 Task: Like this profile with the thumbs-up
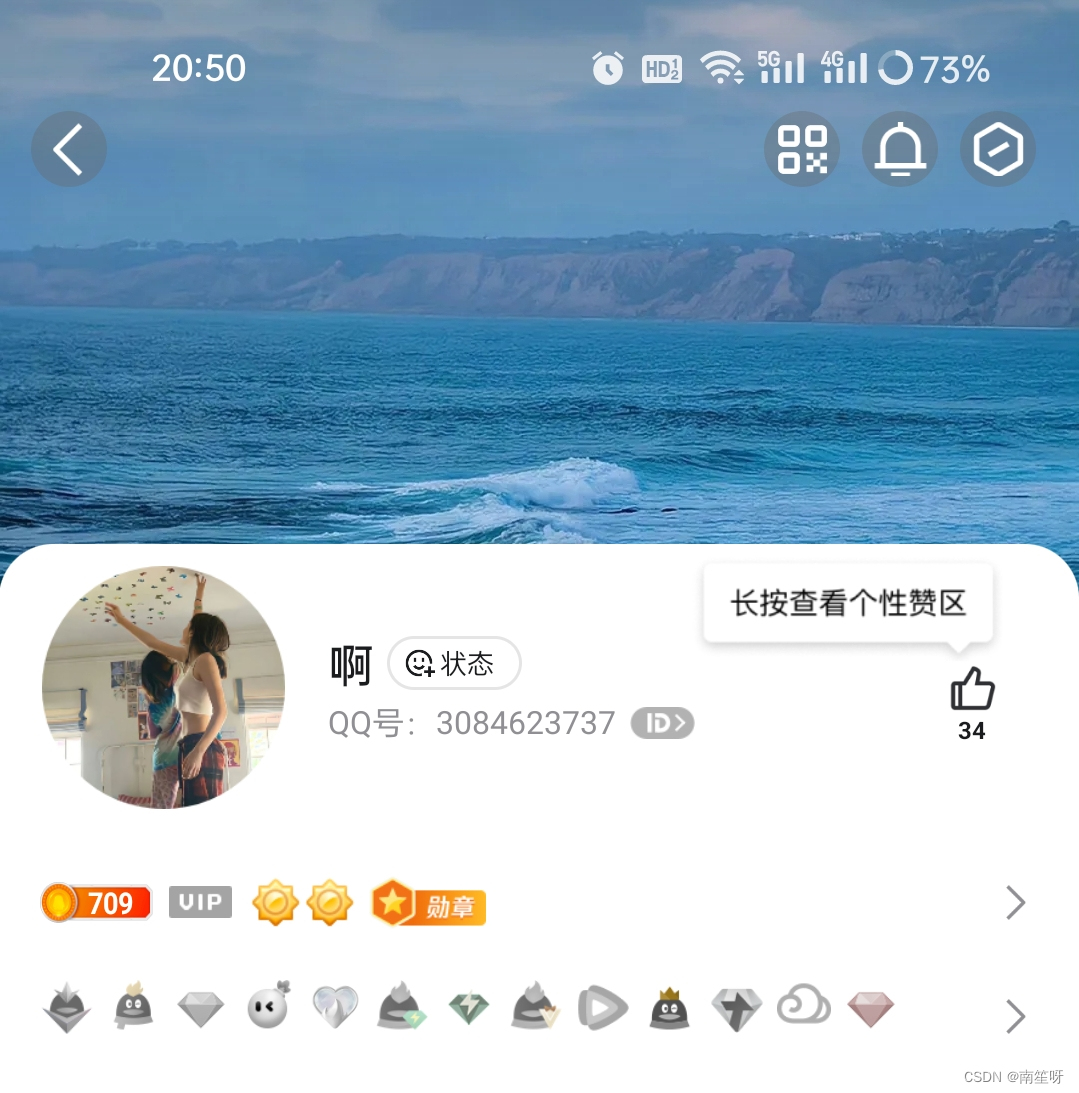[971, 690]
